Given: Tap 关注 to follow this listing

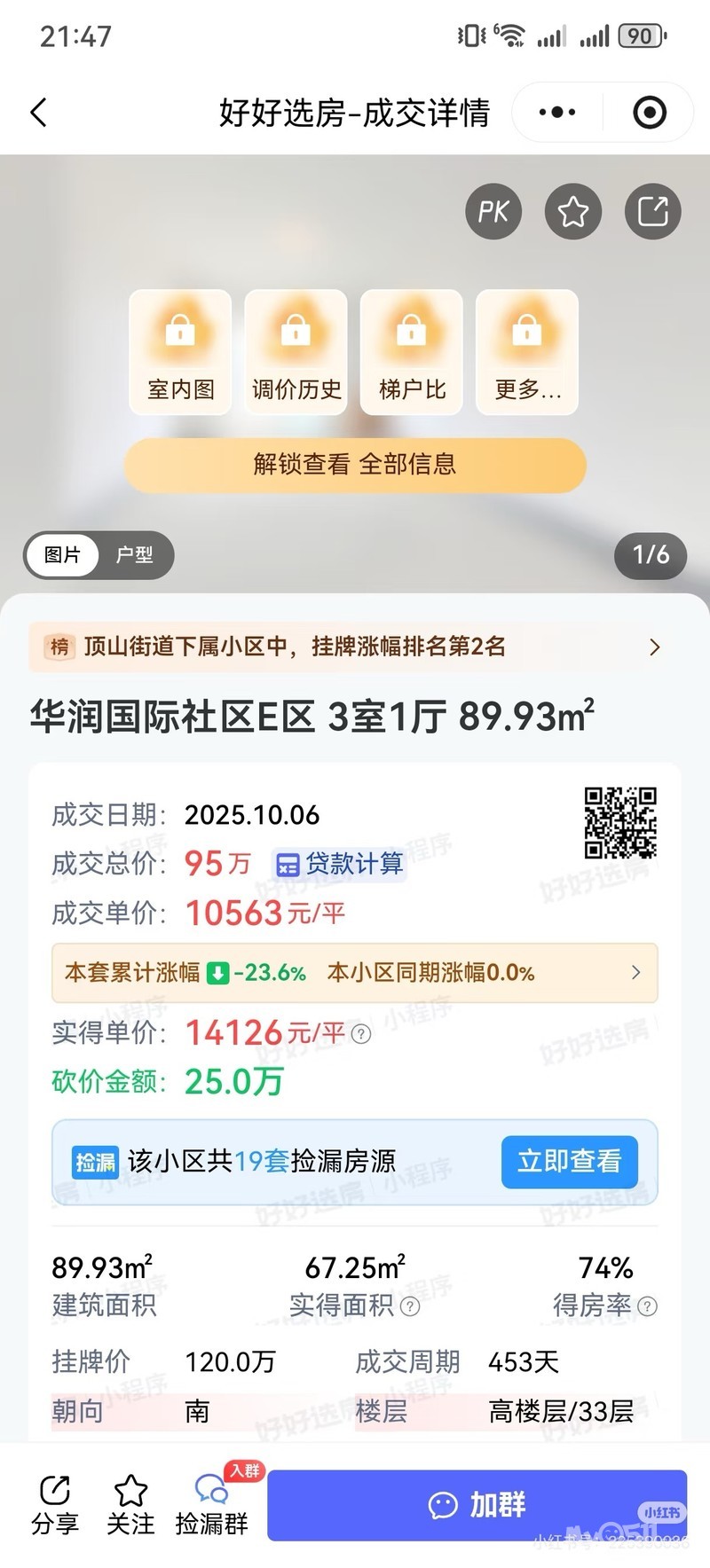Looking at the screenshot, I should pyautogui.click(x=130, y=1505).
